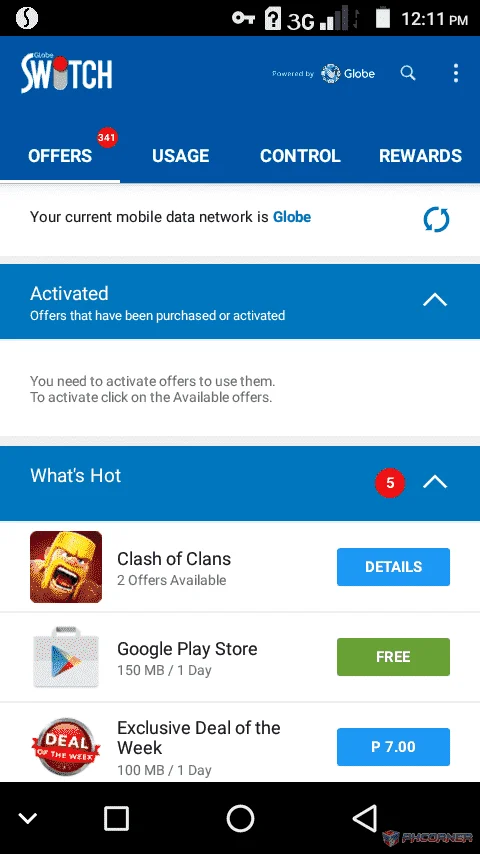Open the Google Play Store offer row

coord(240,657)
